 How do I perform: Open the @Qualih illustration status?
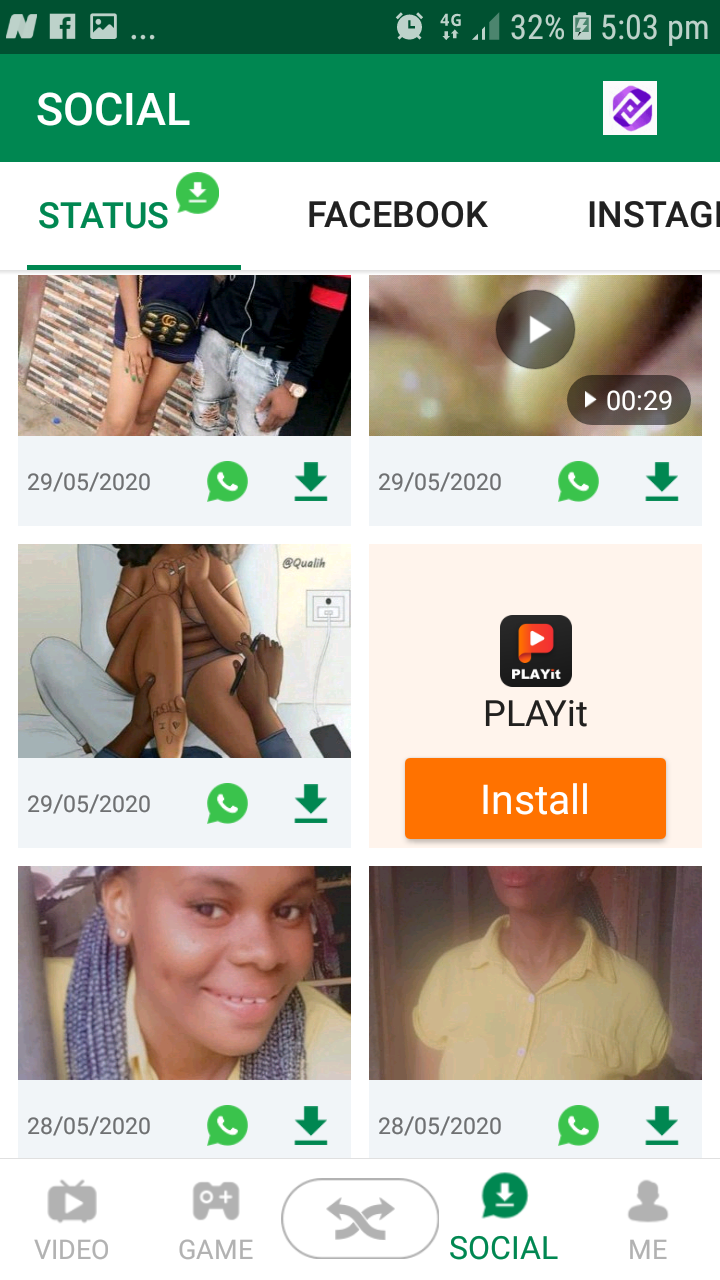[x=184, y=651]
